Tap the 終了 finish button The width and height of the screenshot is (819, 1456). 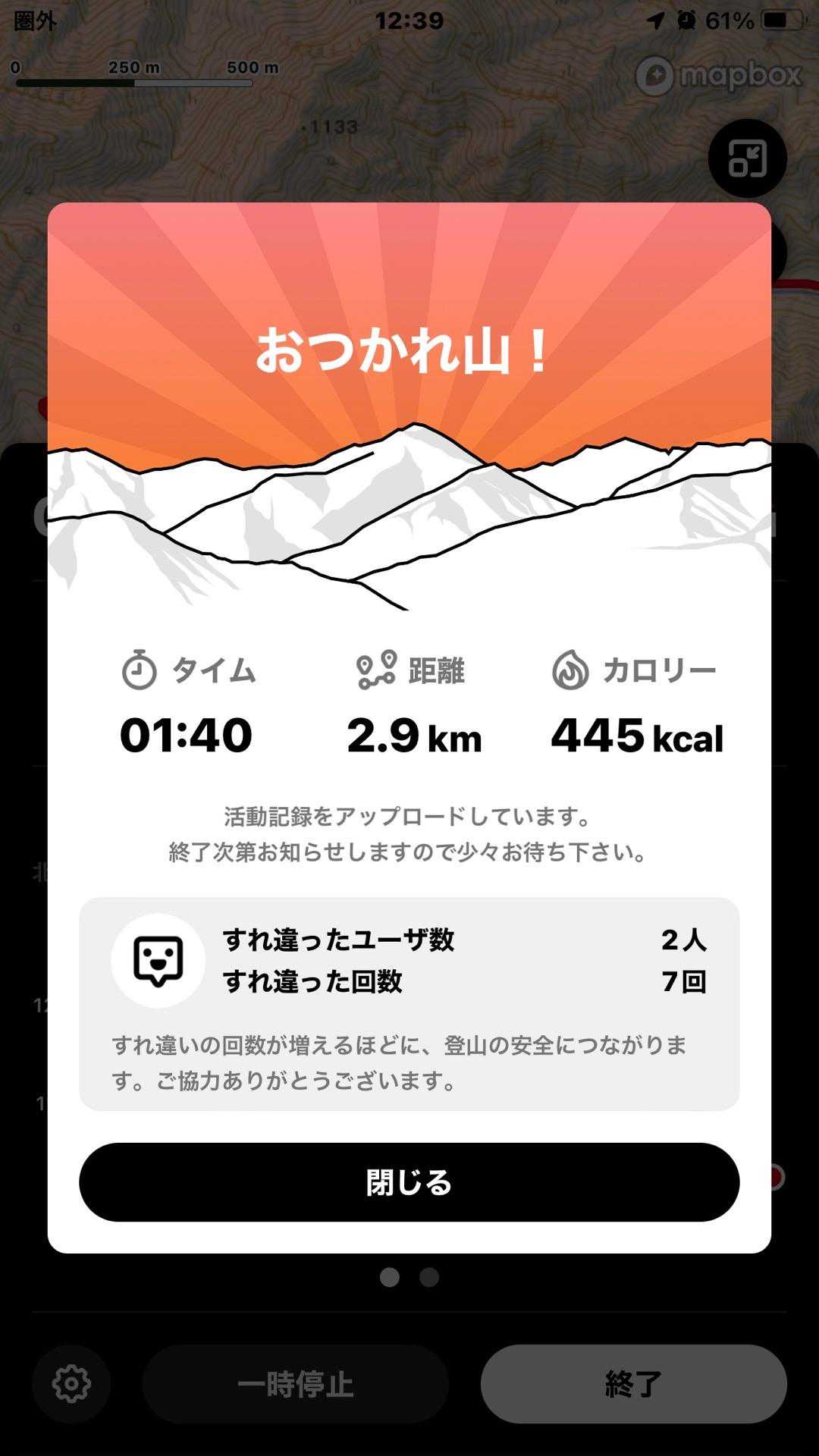tap(633, 1384)
